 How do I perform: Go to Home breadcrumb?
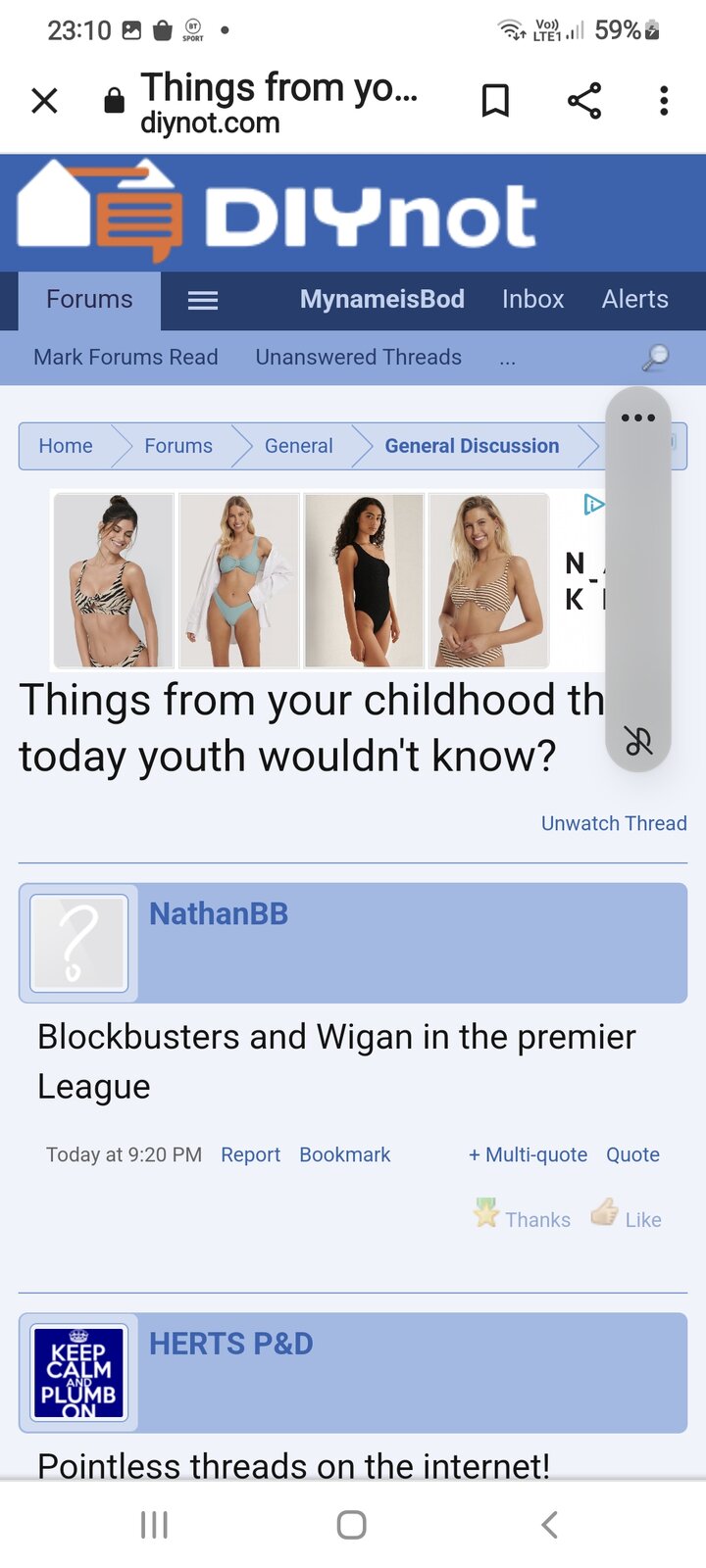66,447
